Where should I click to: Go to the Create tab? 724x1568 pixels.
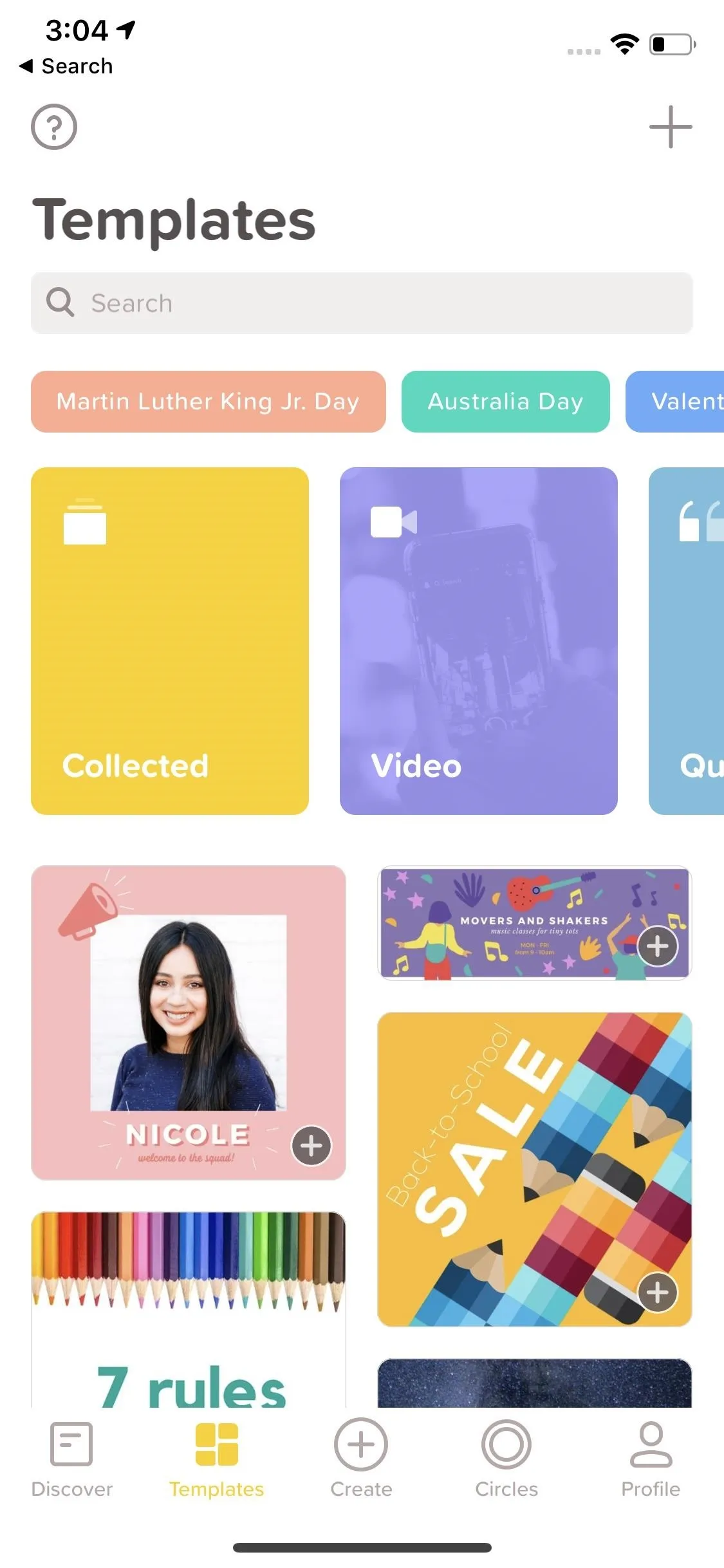(361, 1460)
